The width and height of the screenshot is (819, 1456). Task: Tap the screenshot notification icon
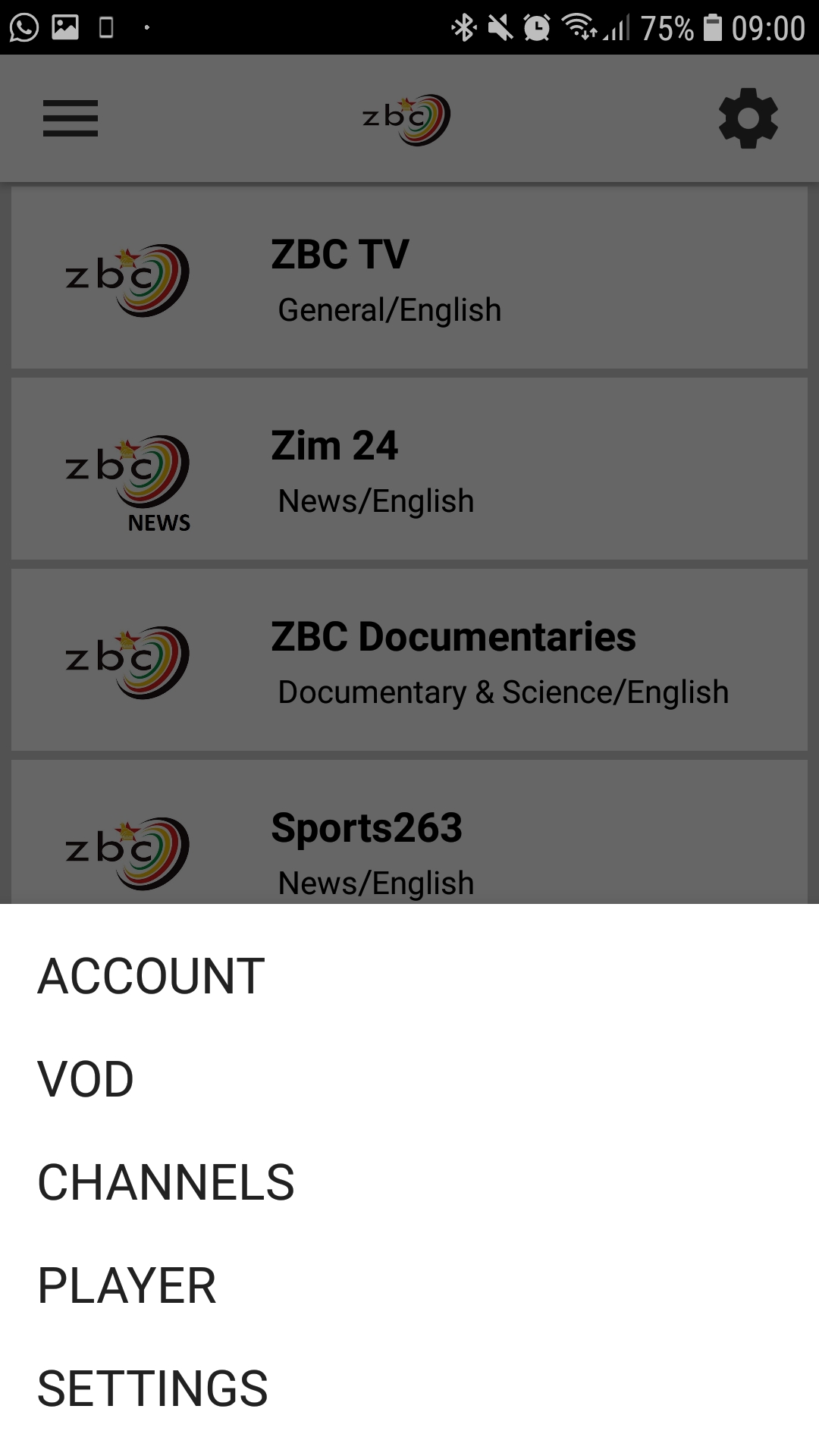pyautogui.click(x=64, y=25)
